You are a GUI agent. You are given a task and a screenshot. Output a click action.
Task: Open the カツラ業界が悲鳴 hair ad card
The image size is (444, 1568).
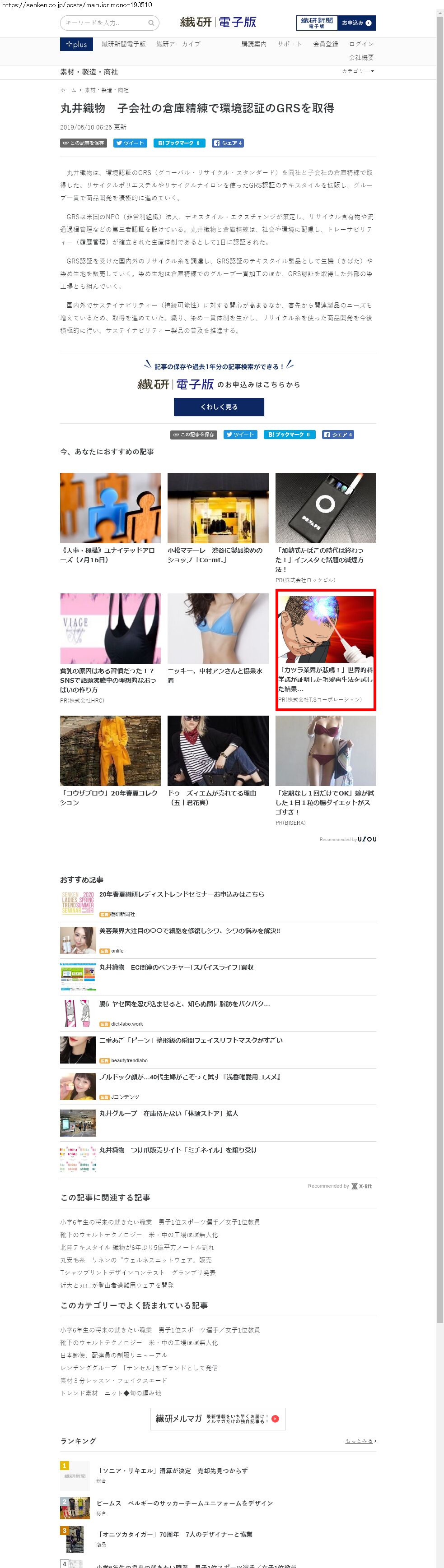(x=325, y=649)
